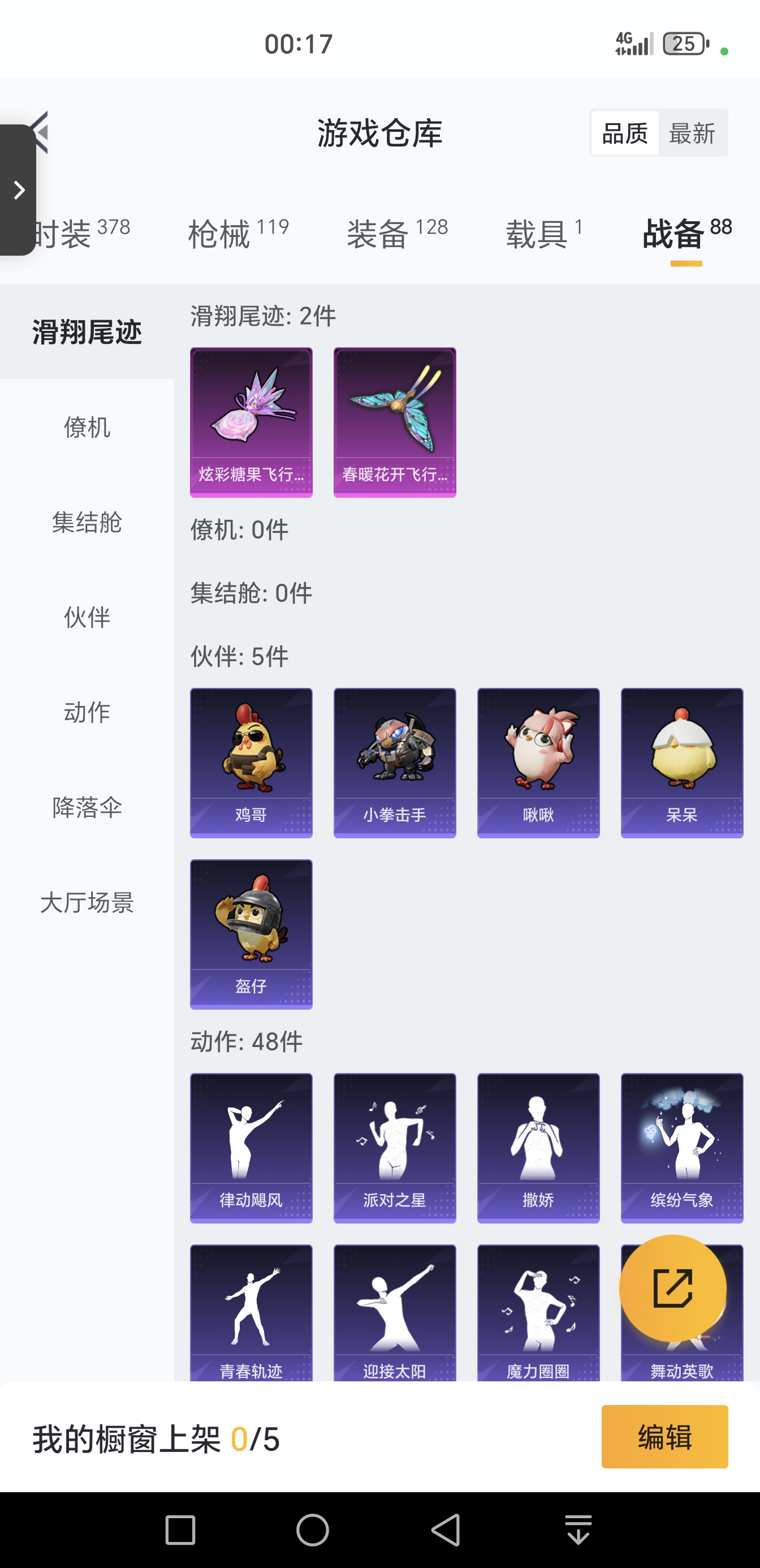
Task: Open the 载具 tab
Action: 543,234
